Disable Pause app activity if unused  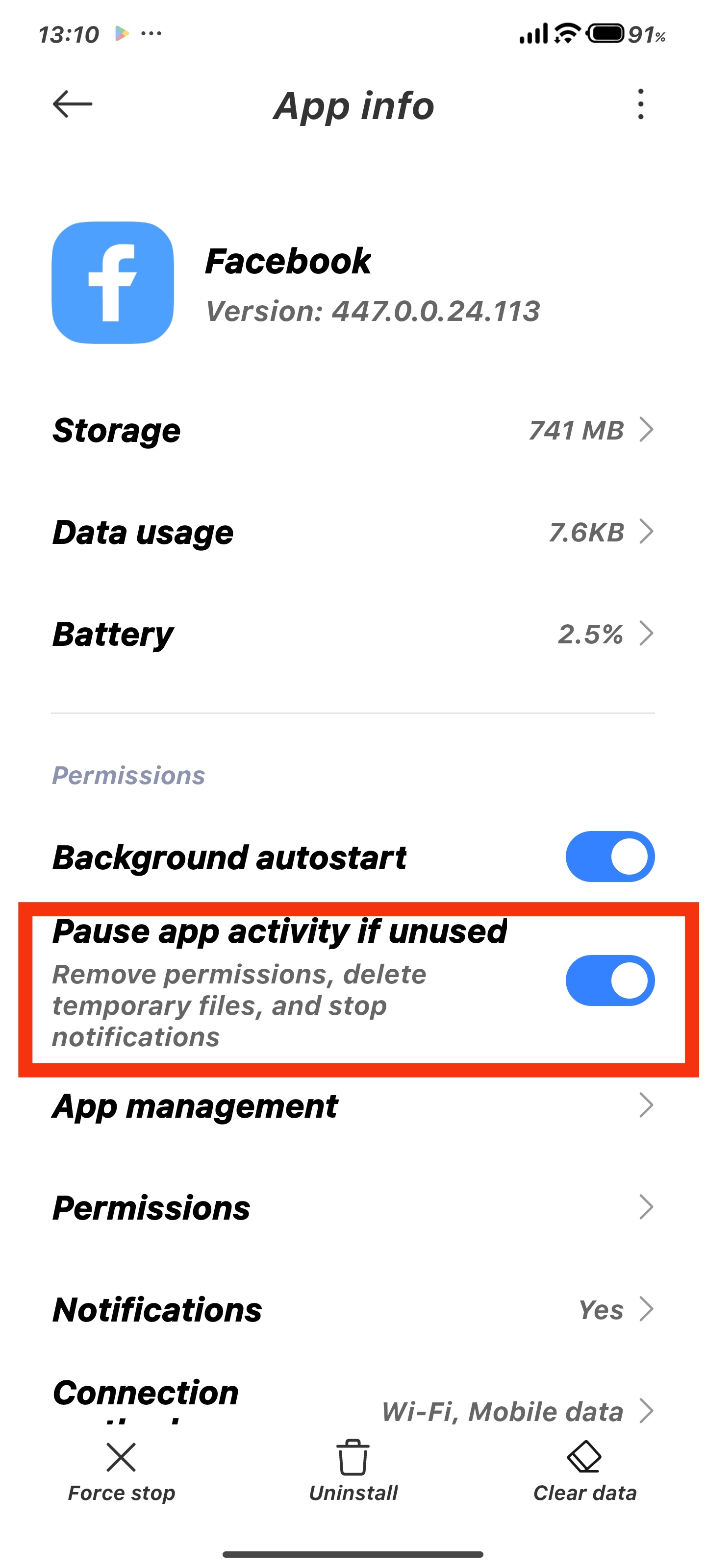(609, 980)
